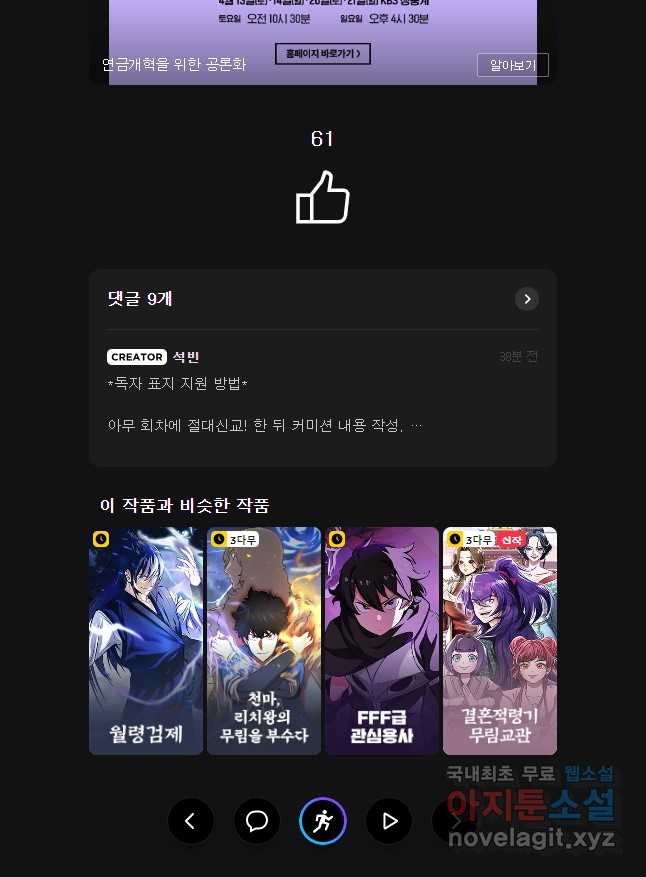Open the 홈페이지 바로가기 link
This screenshot has width=646, height=877.
(322, 52)
